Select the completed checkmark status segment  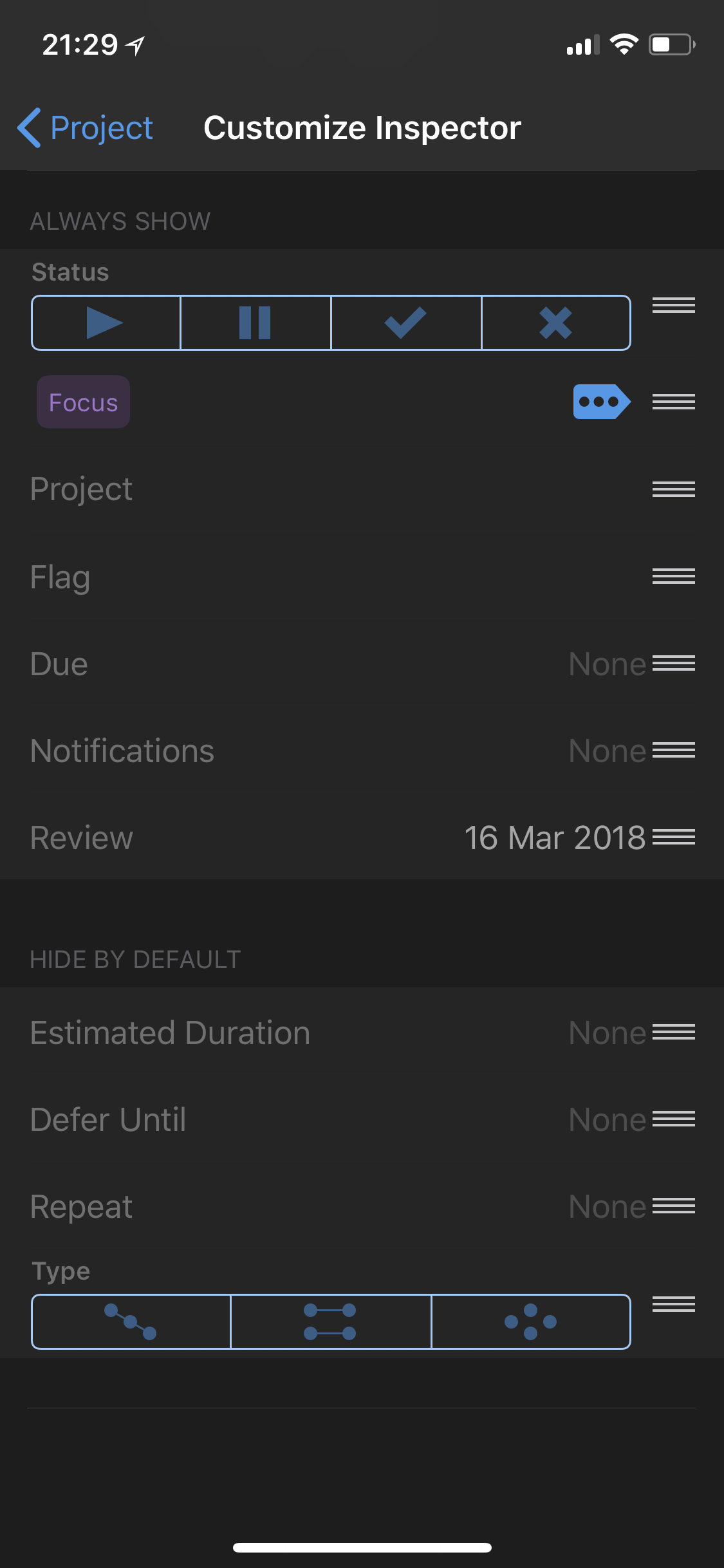(406, 323)
